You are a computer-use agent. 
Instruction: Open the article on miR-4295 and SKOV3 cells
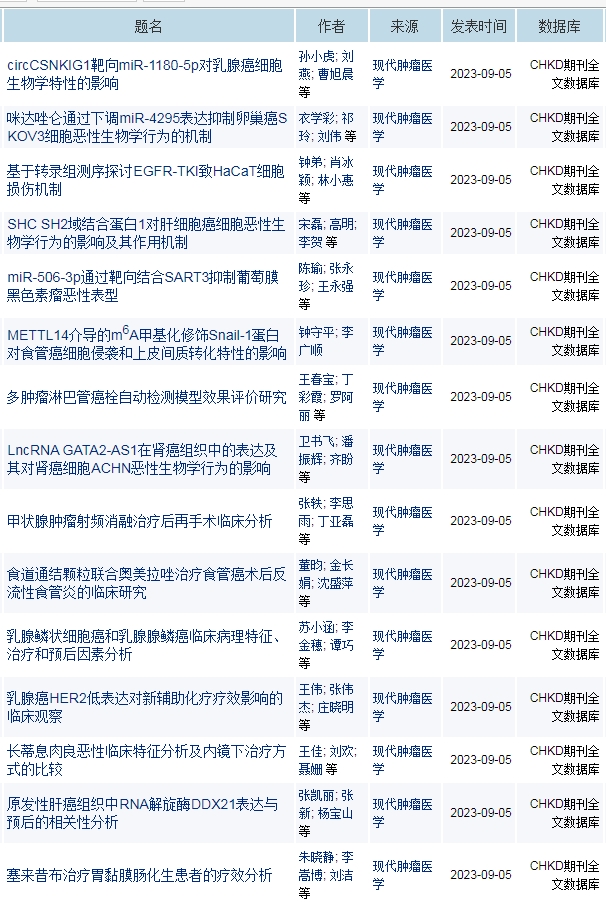(x=147, y=117)
